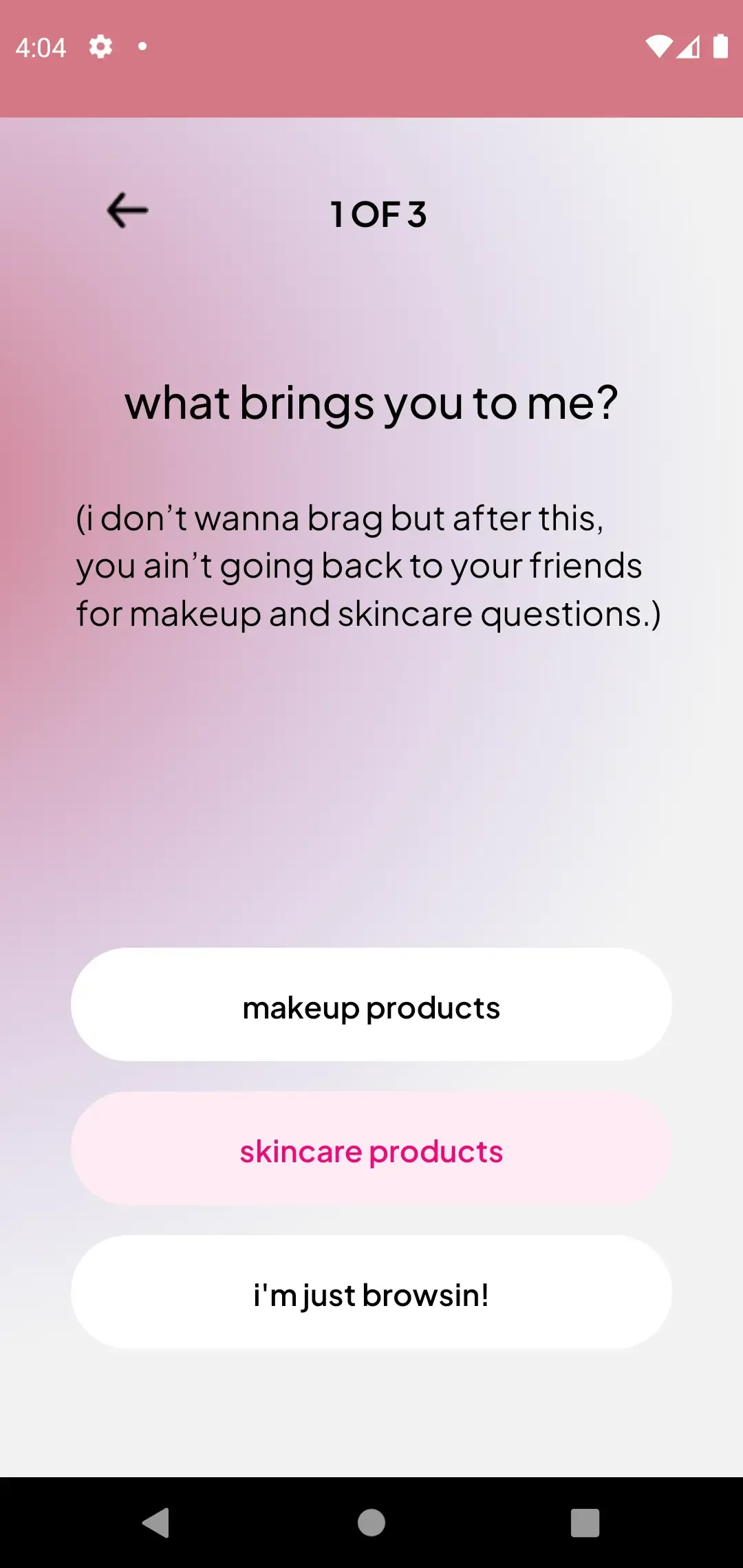This screenshot has width=743, height=1568.
Task: Tap the 1 OF 3 progress label
Action: tap(378, 214)
